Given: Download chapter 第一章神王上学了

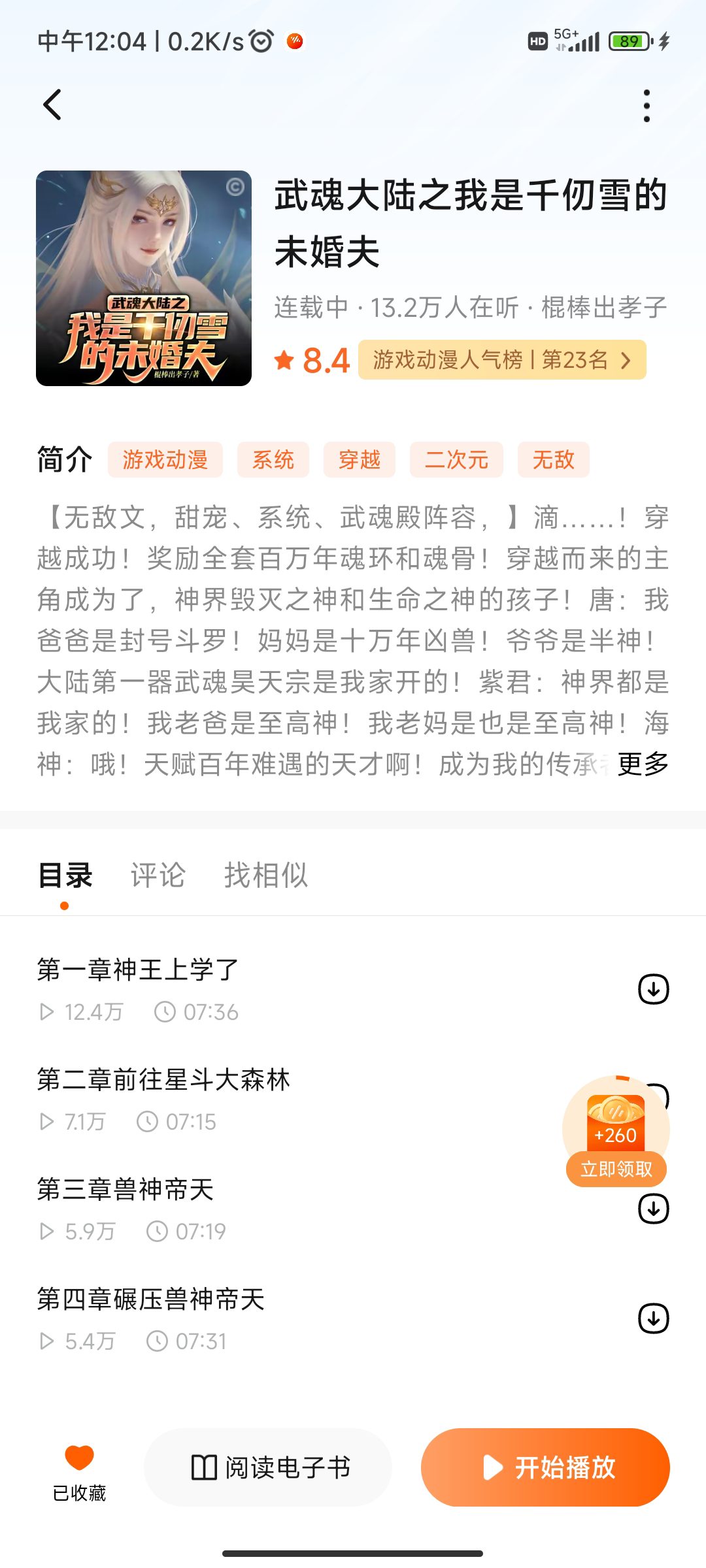Looking at the screenshot, I should [x=653, y=989].
